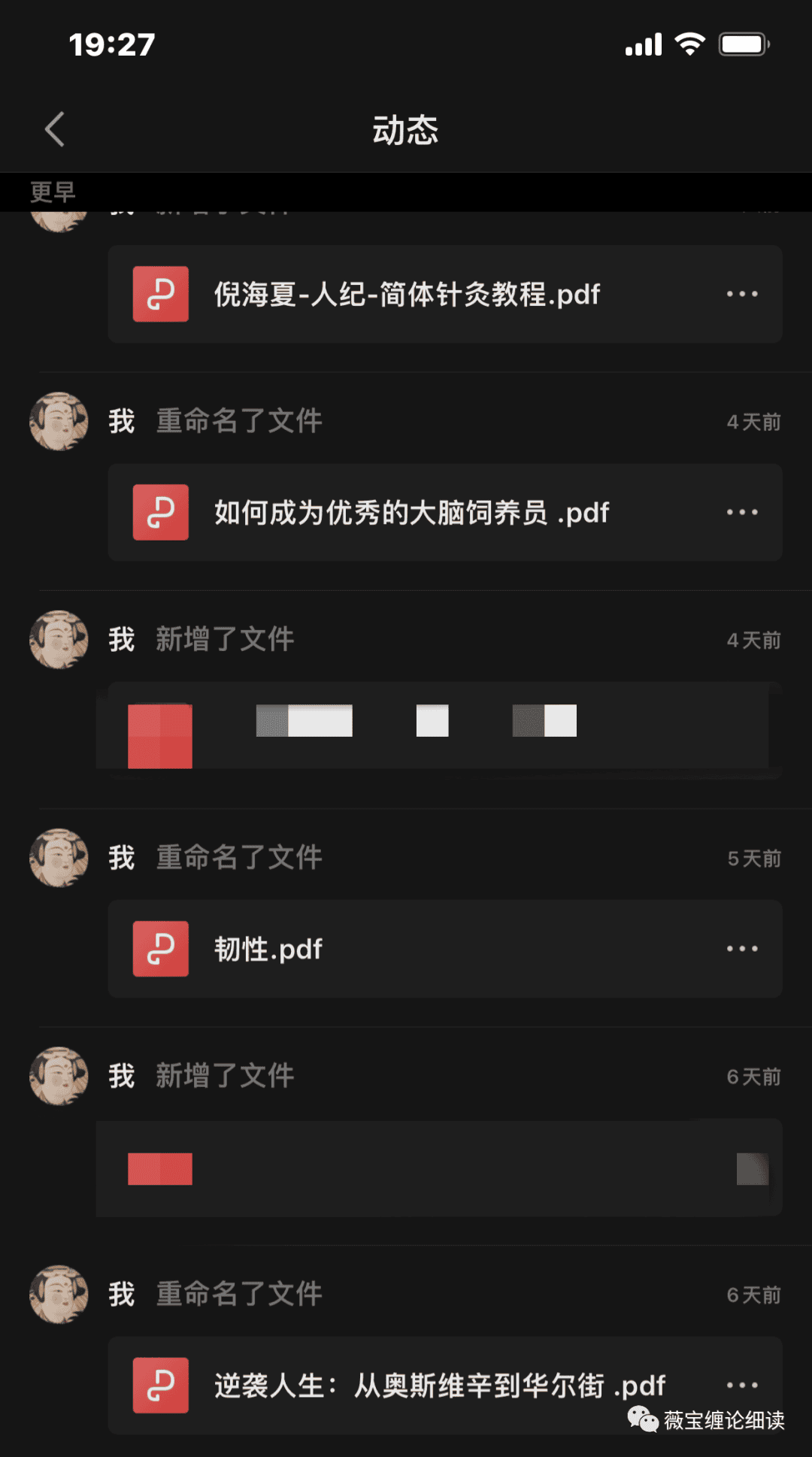Open 逆袭人生：从奥斯维辛到华尔街.pdf file
This screenshot has height=1457, width=812.
[439, 1385]
